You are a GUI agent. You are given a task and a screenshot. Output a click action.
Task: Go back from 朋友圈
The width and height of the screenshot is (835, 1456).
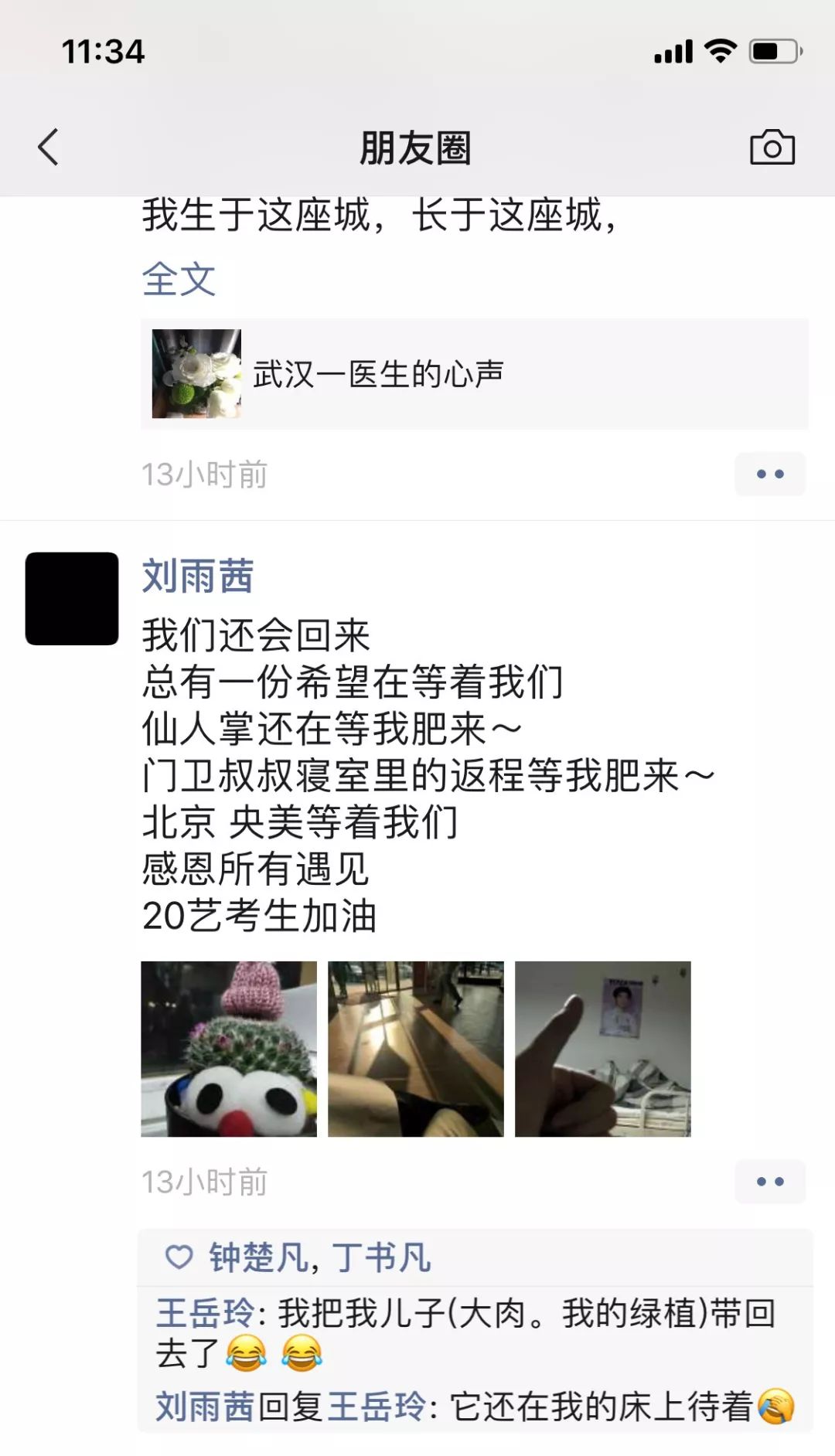pyautogui.click(x=48, y=147)
